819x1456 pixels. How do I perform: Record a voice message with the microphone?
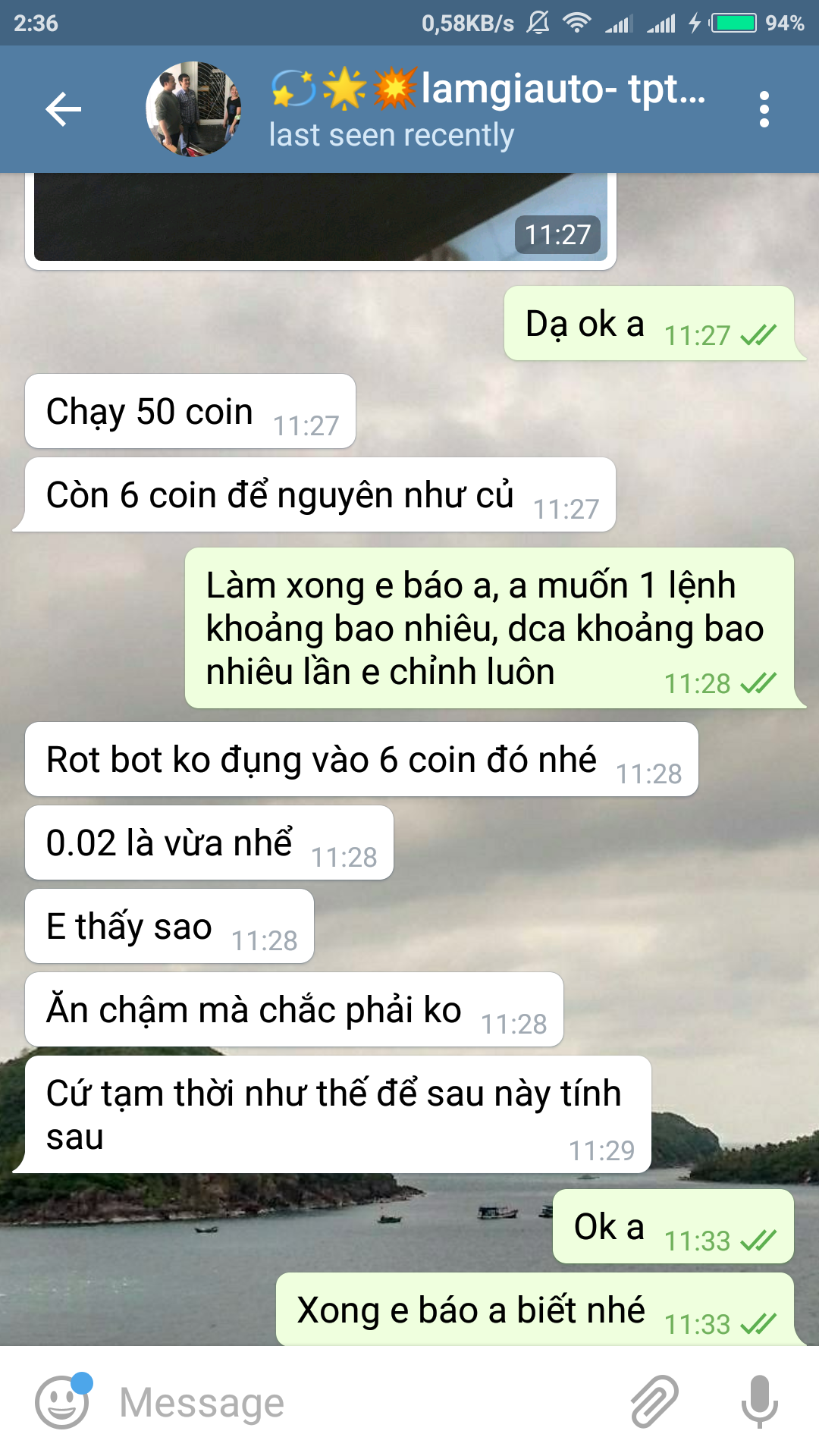(x=759, y=1401)
